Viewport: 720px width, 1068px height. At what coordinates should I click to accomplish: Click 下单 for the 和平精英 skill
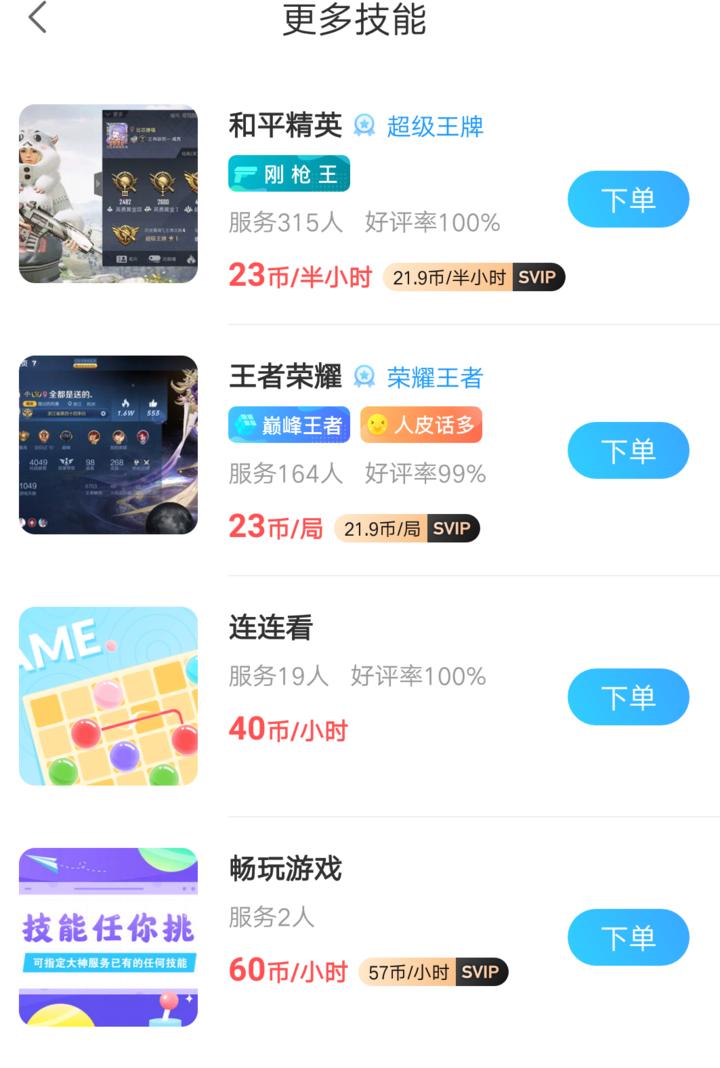point(628,200)
